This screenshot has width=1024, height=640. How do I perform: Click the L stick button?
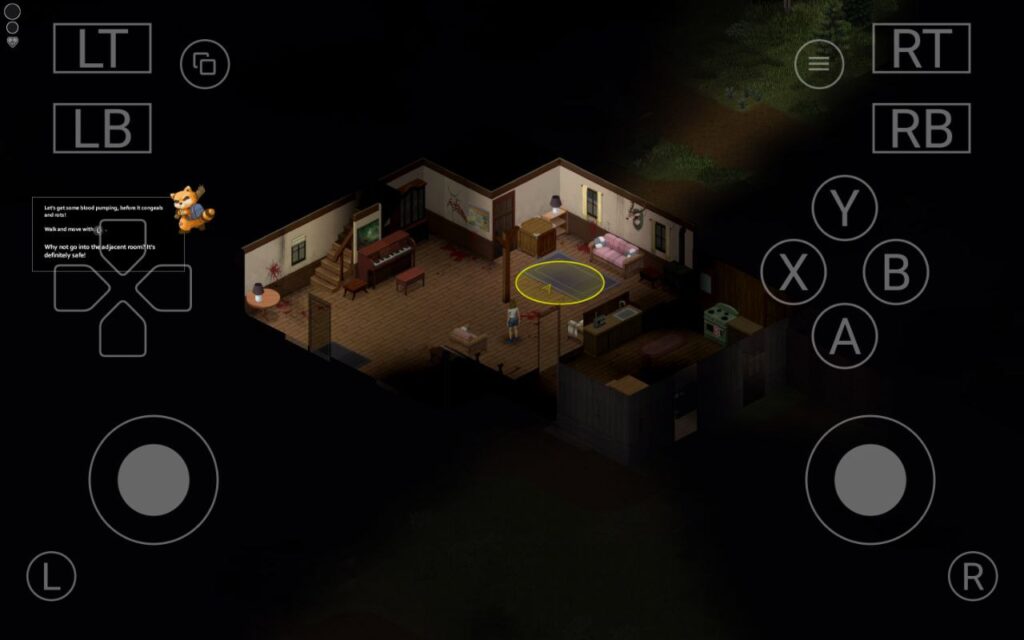tap(52, 576)
